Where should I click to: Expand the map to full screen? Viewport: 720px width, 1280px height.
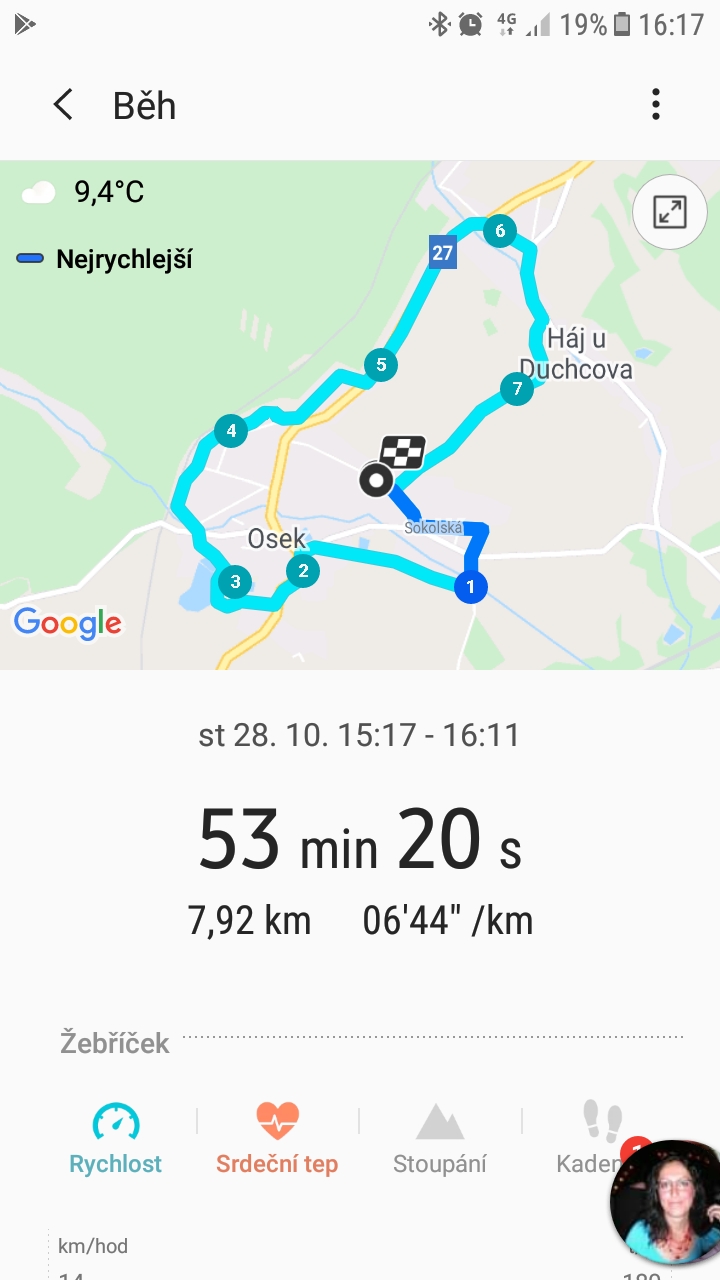click(x=669, y=212)
